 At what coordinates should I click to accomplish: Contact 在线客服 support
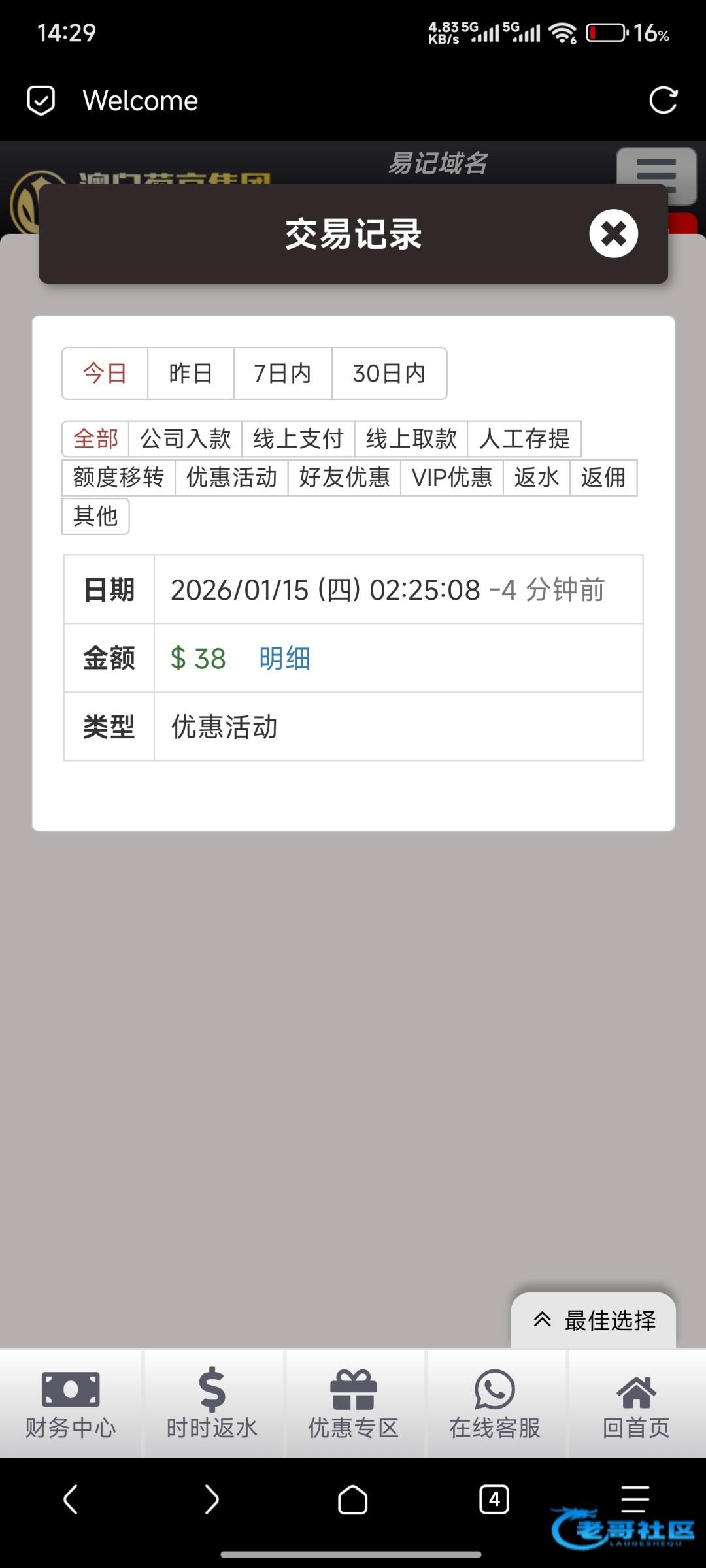(494, 1403)
